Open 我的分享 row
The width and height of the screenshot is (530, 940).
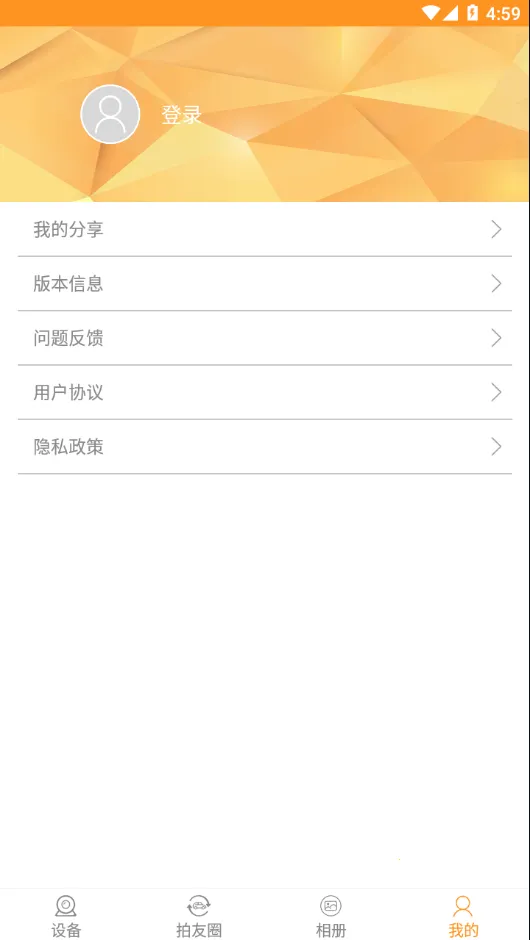tap(265, 230)
